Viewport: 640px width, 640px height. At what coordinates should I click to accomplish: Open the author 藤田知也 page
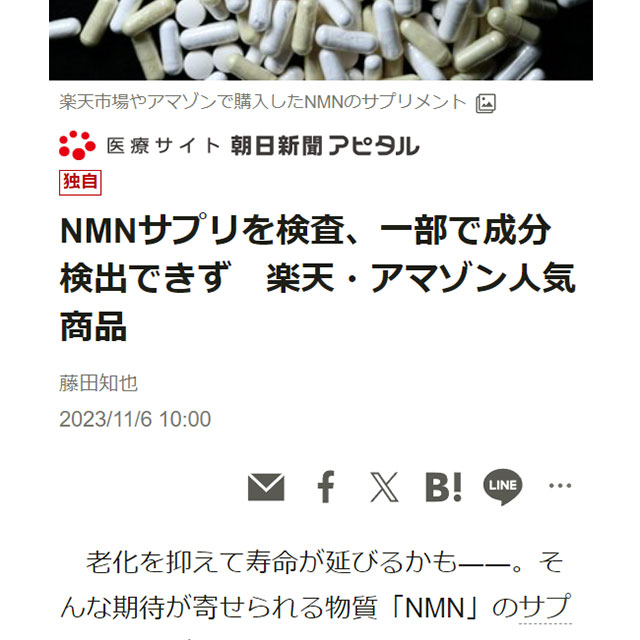click(99, 383)
